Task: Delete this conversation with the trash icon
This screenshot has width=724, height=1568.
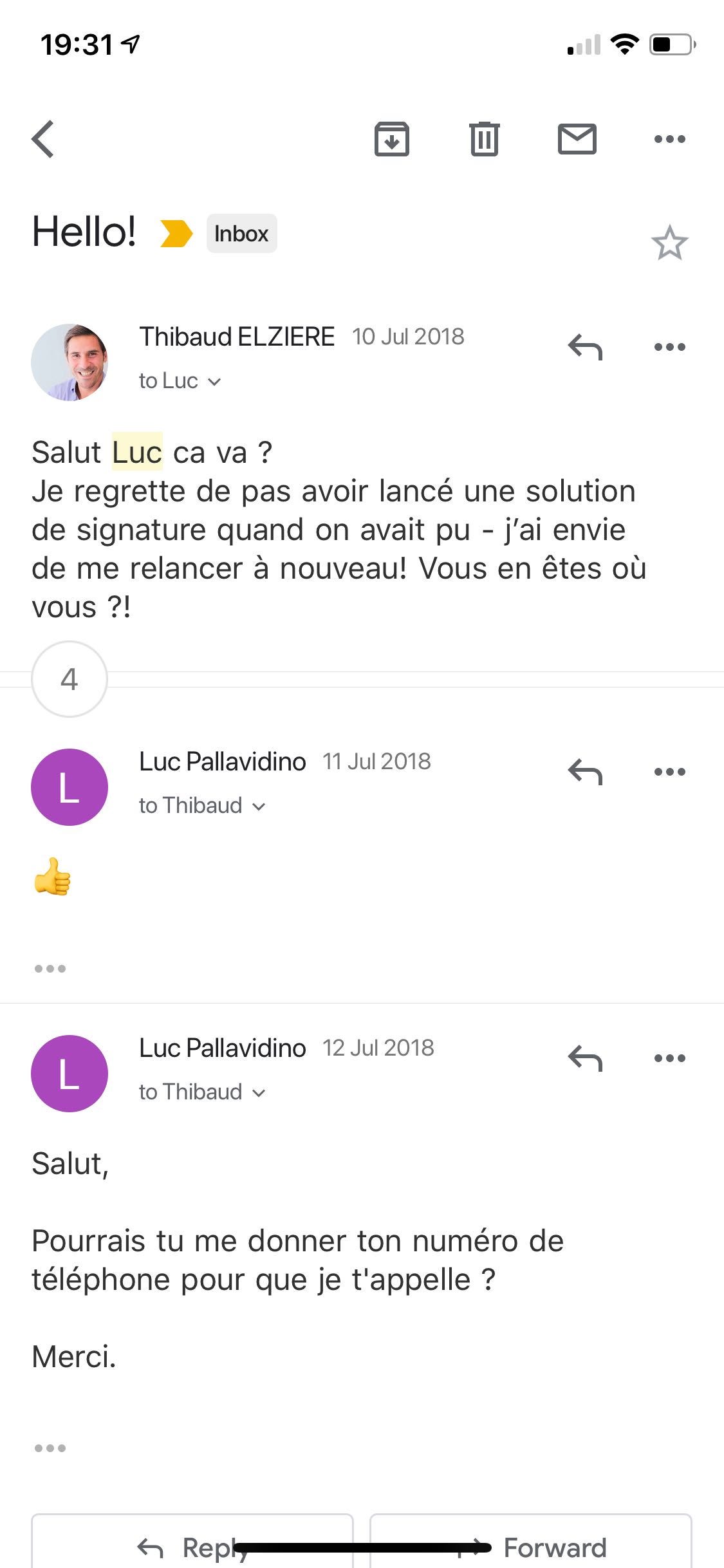Action: (x=484, y=139)
